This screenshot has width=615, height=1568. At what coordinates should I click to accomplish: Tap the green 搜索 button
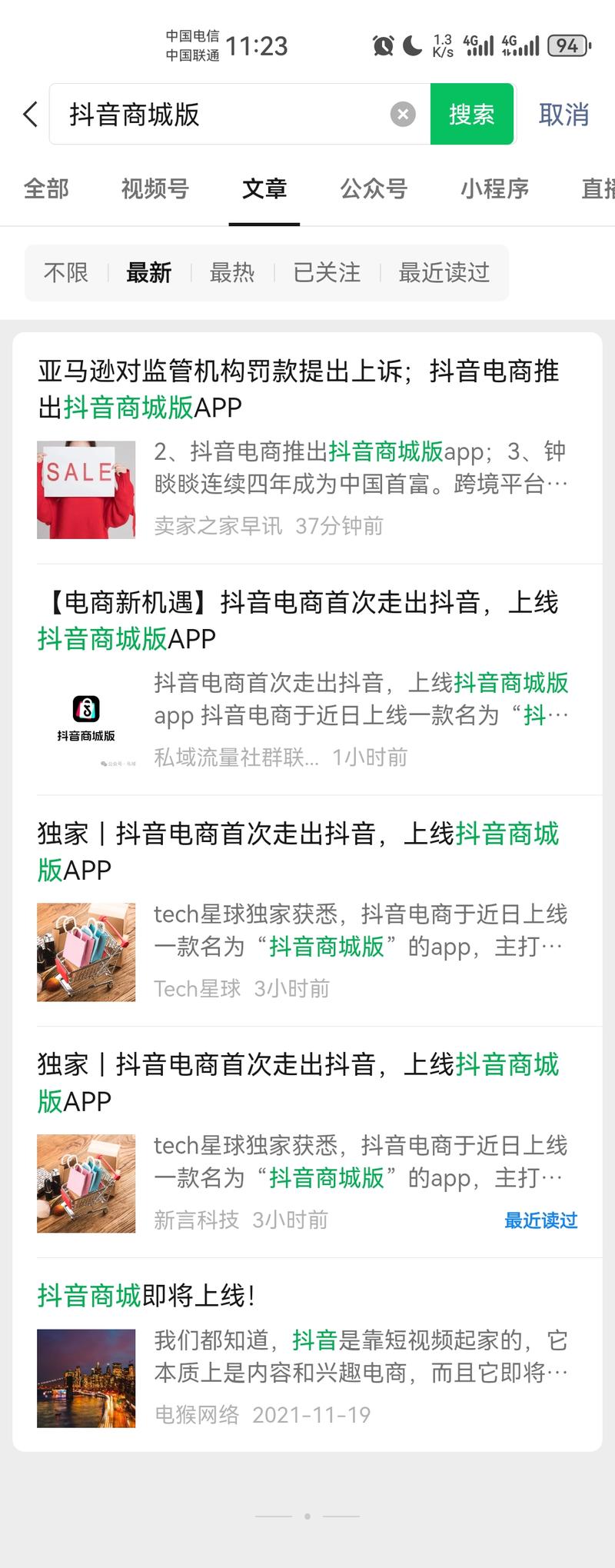click(x=471, y=114)
